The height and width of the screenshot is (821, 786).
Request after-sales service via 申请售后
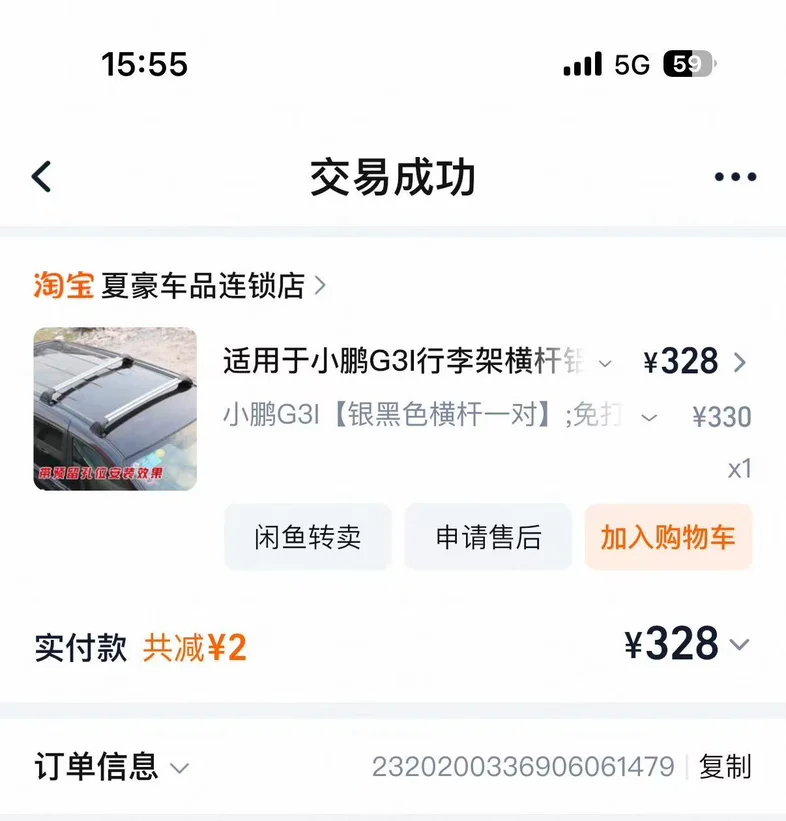click(488, 537)
